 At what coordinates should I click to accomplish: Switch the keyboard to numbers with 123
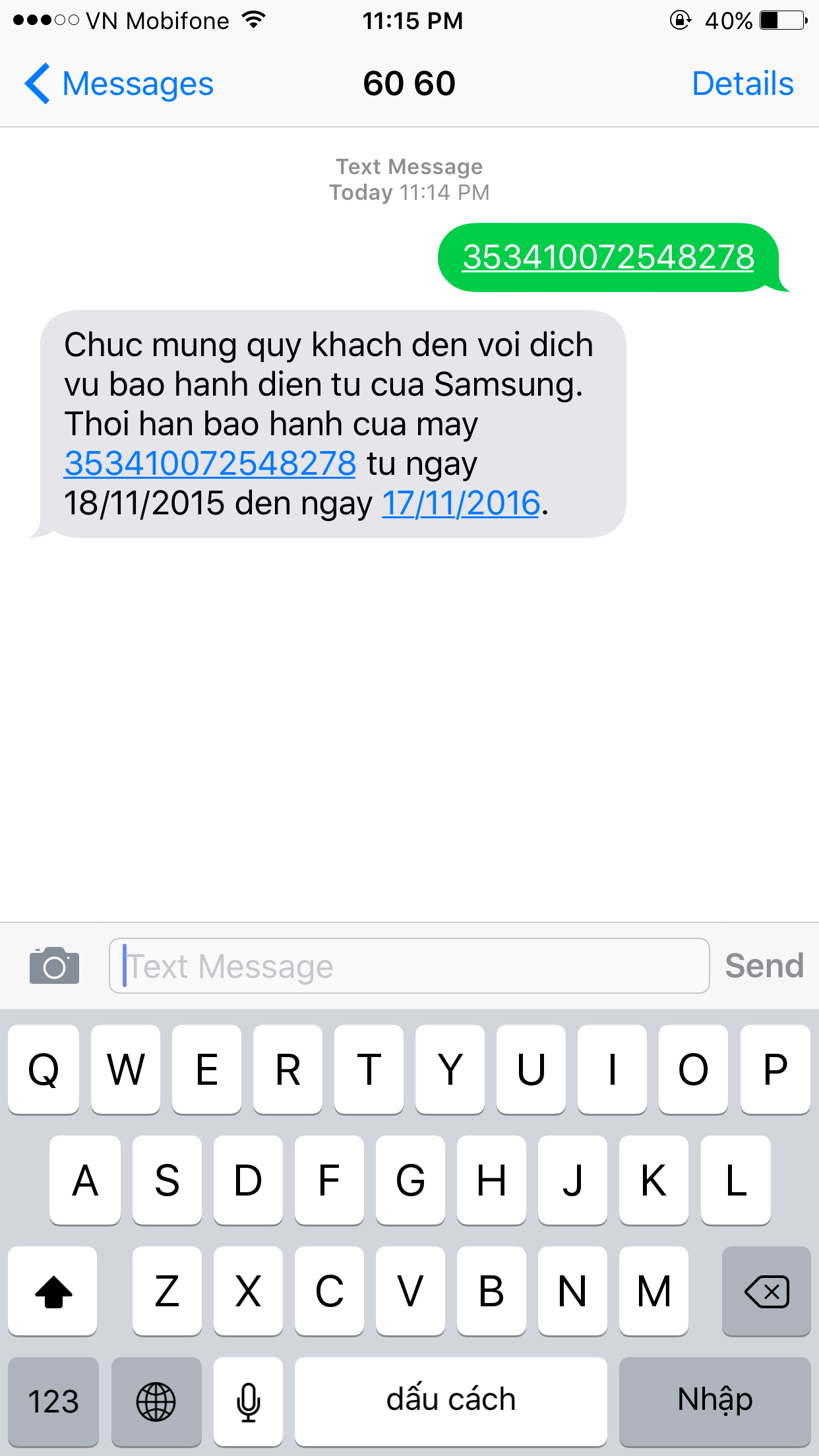click(53, 1401)
